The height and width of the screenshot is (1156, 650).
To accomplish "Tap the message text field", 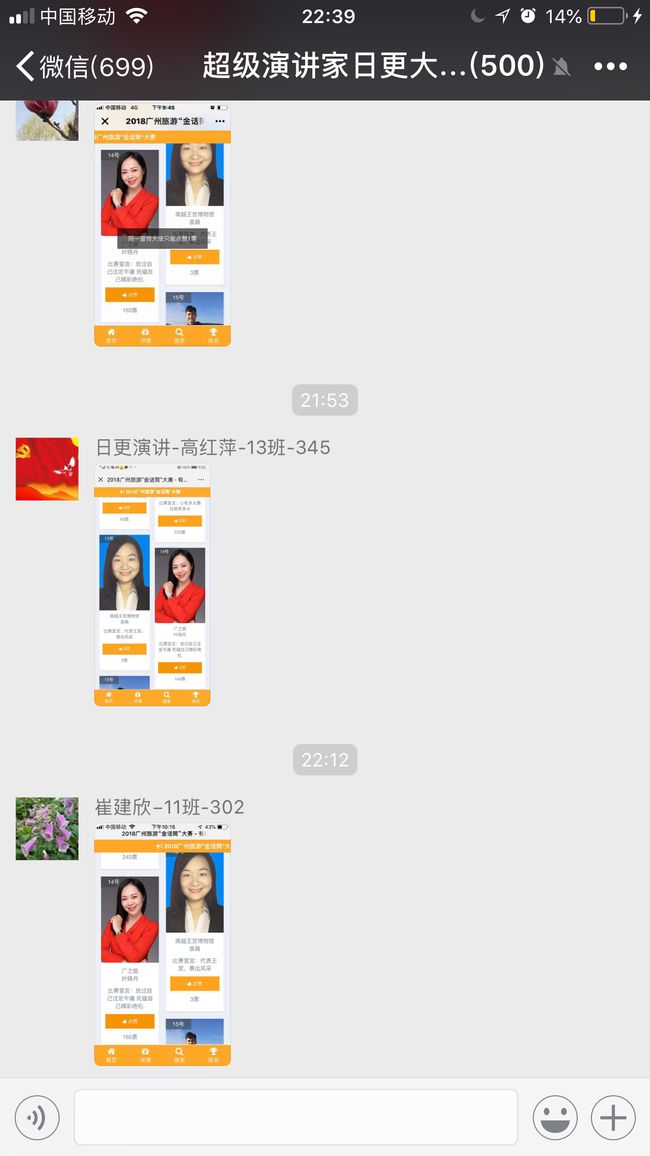I will pyautogui.click(x=296, y=1117).
